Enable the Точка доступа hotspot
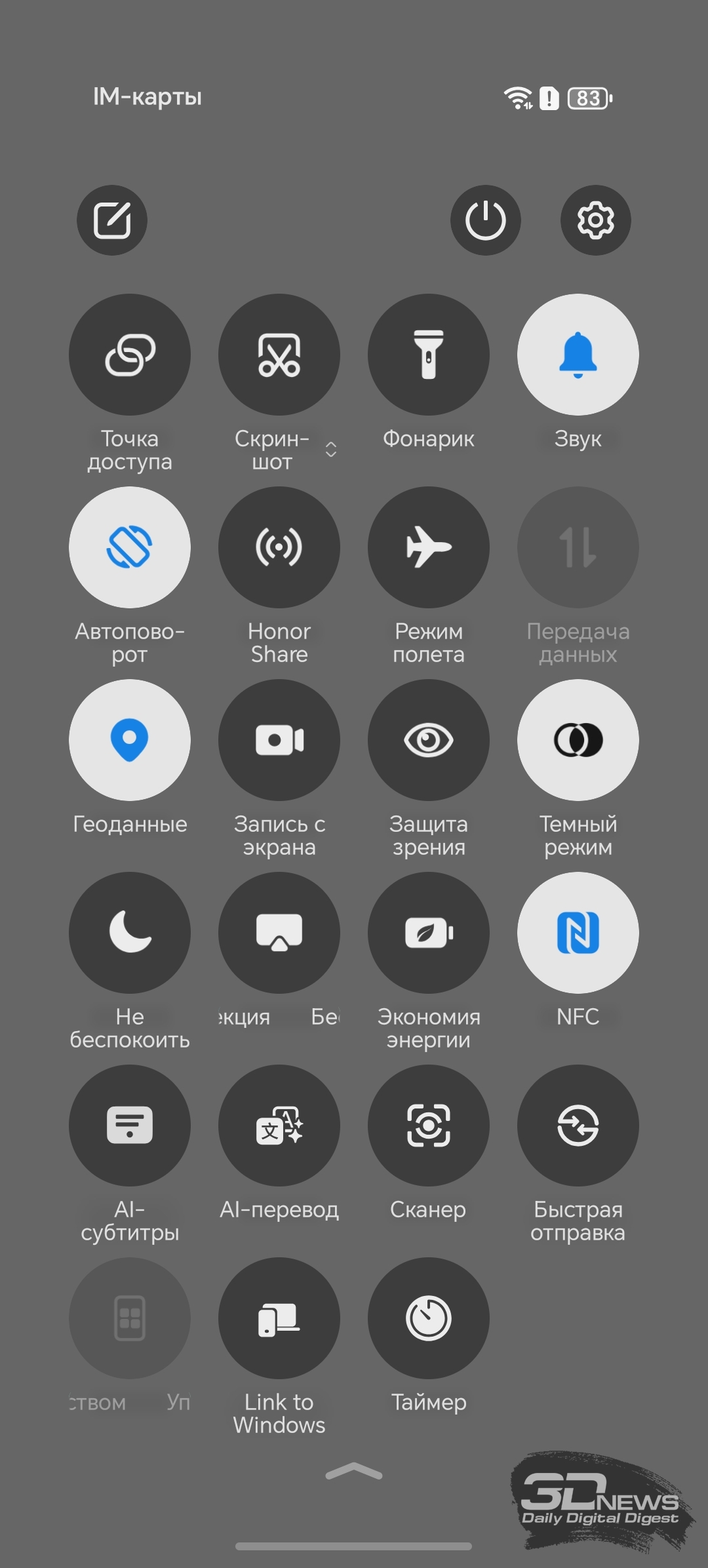The image size is (708, 1568). point(130,355)
